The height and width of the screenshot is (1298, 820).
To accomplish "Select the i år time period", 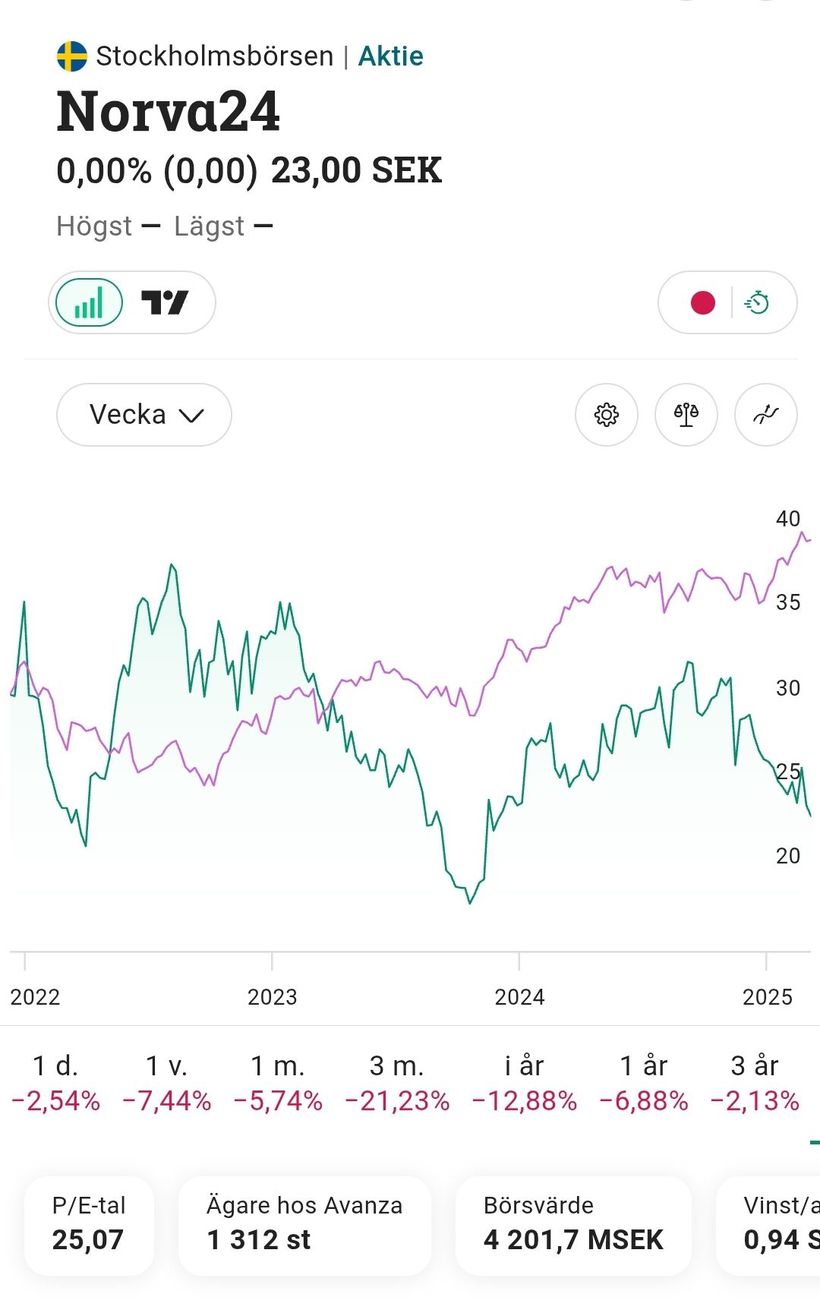I will (x=524, y=1083).
